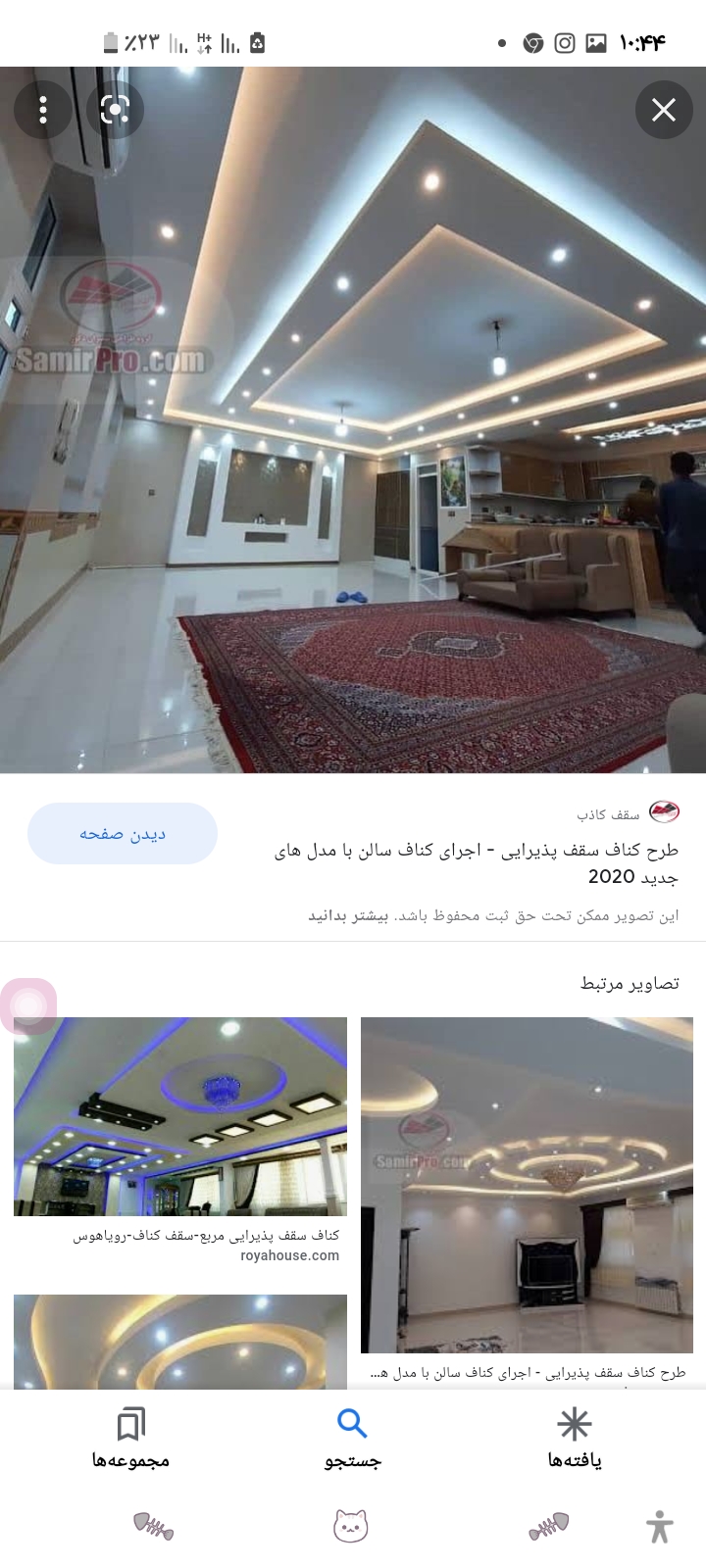
Task: Switch to the جستجو tab
Action: 352,1439
